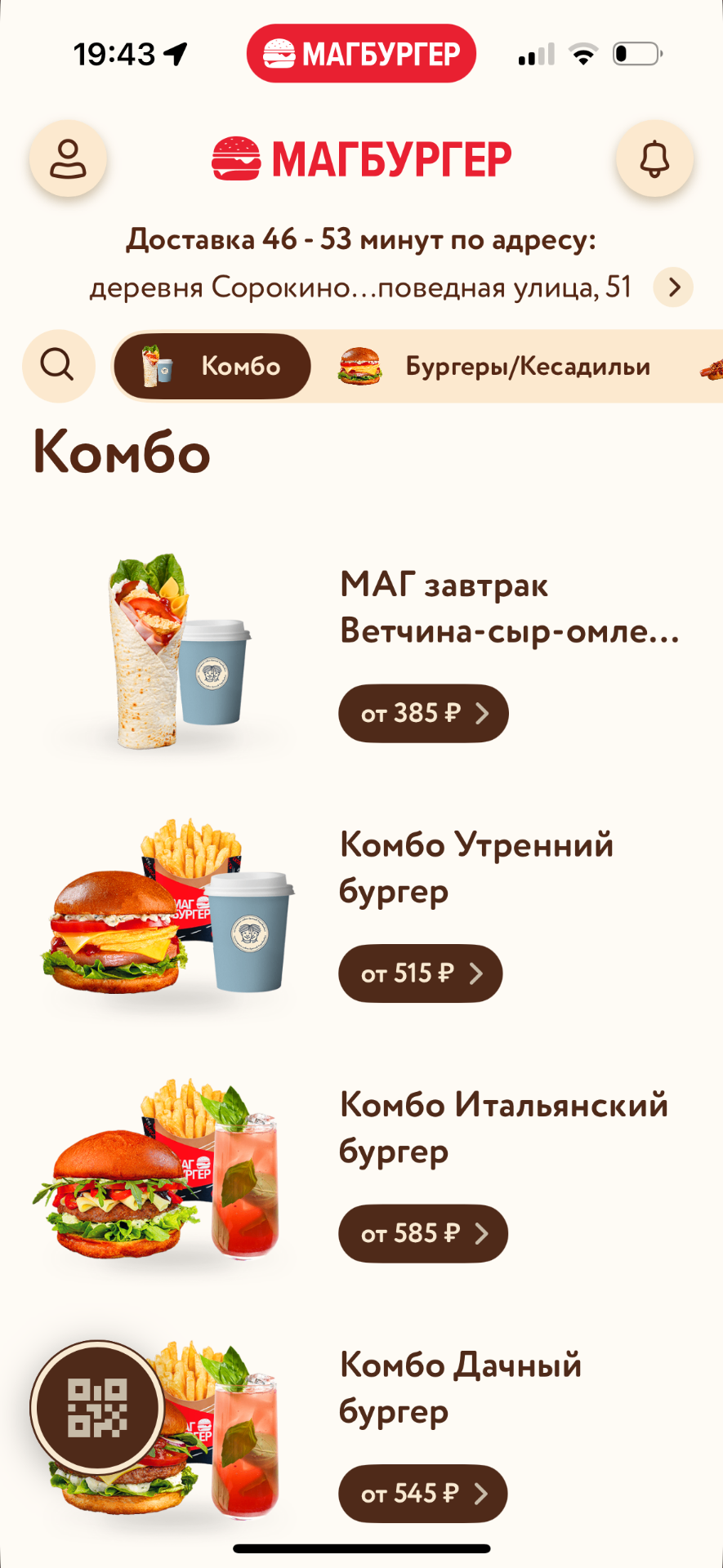723x1568 pixels.
Task: Open the floating QR code button
Action: click(x=97, y=1407)
